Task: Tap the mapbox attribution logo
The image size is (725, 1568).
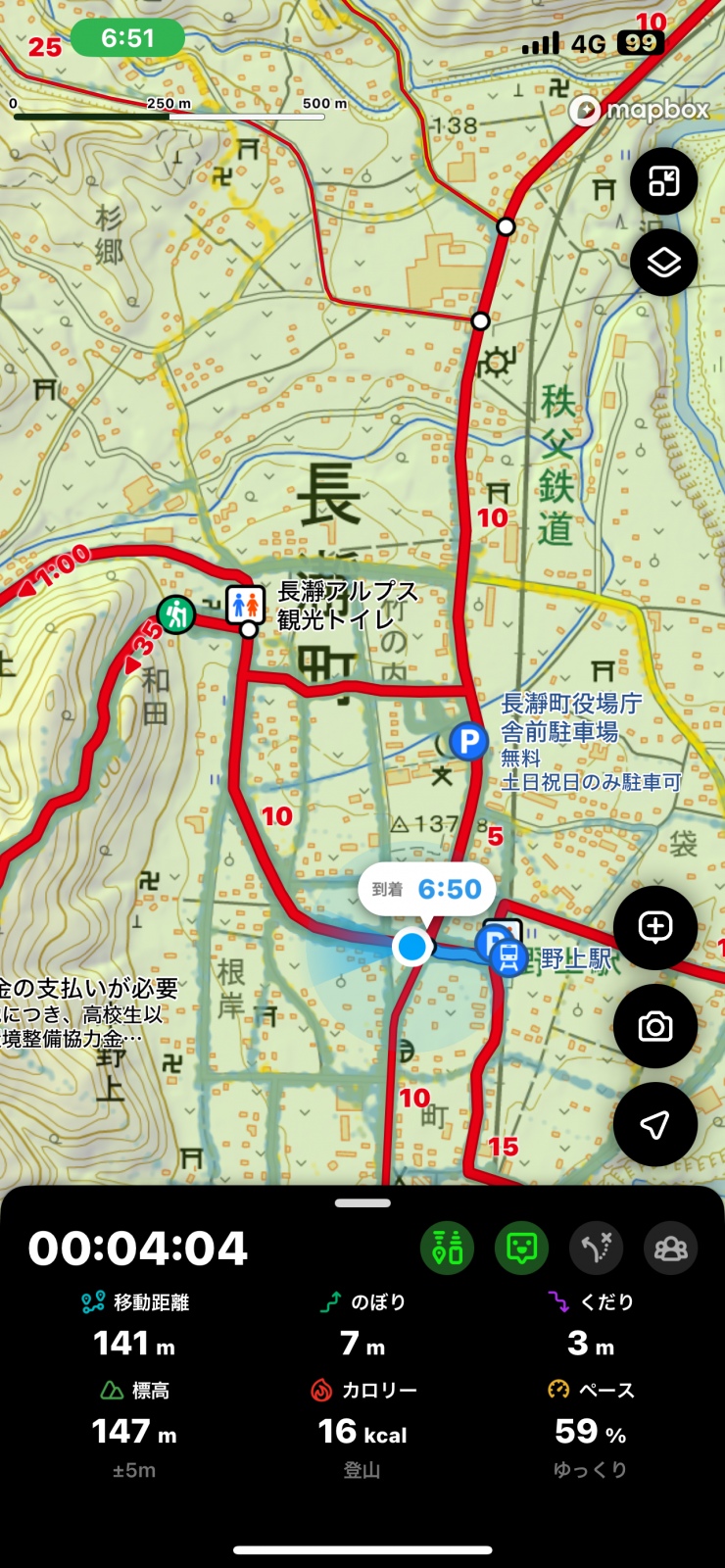Action: (640, 110)
